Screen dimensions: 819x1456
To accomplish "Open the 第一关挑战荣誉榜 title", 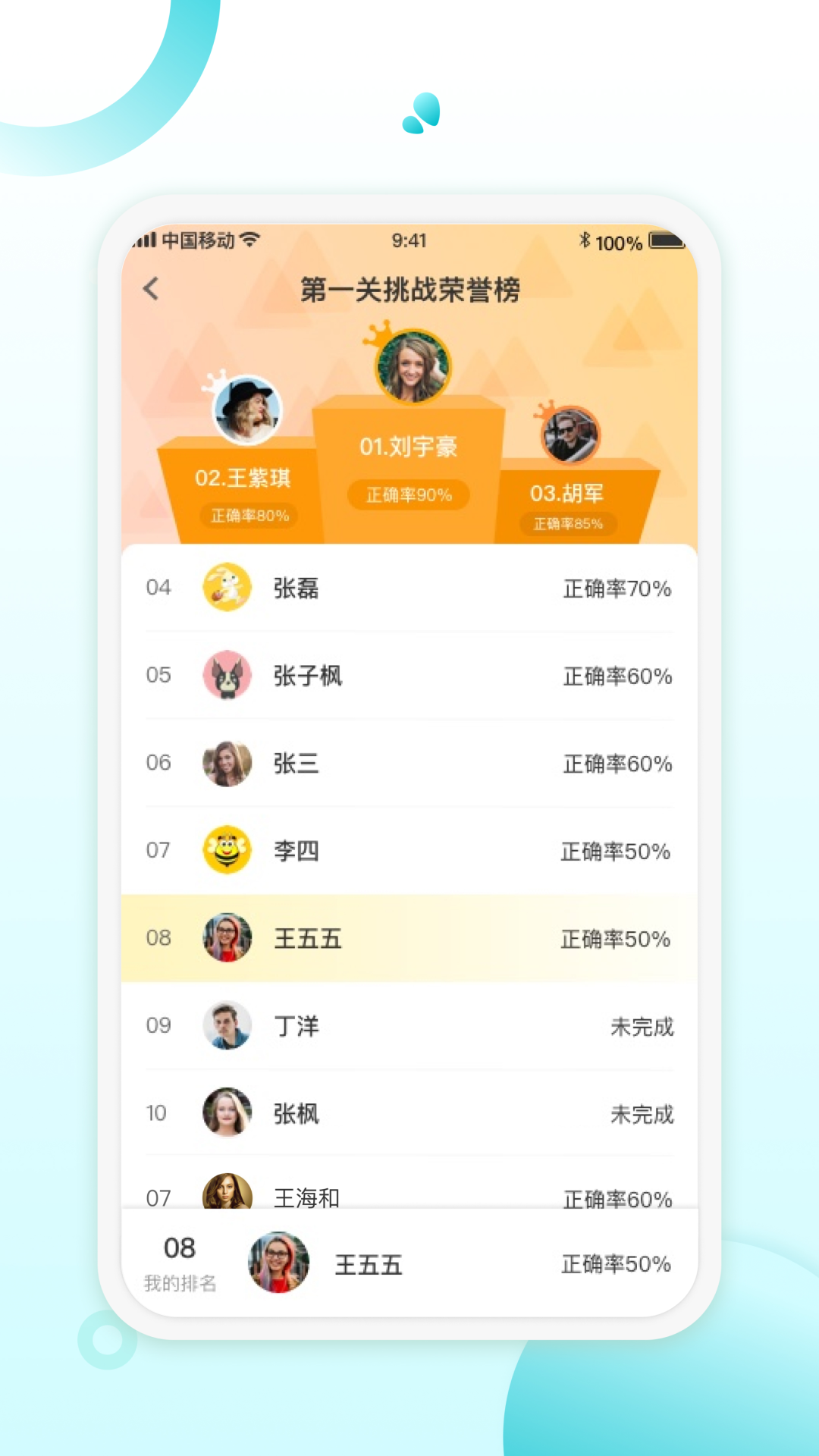I will 409,290.
